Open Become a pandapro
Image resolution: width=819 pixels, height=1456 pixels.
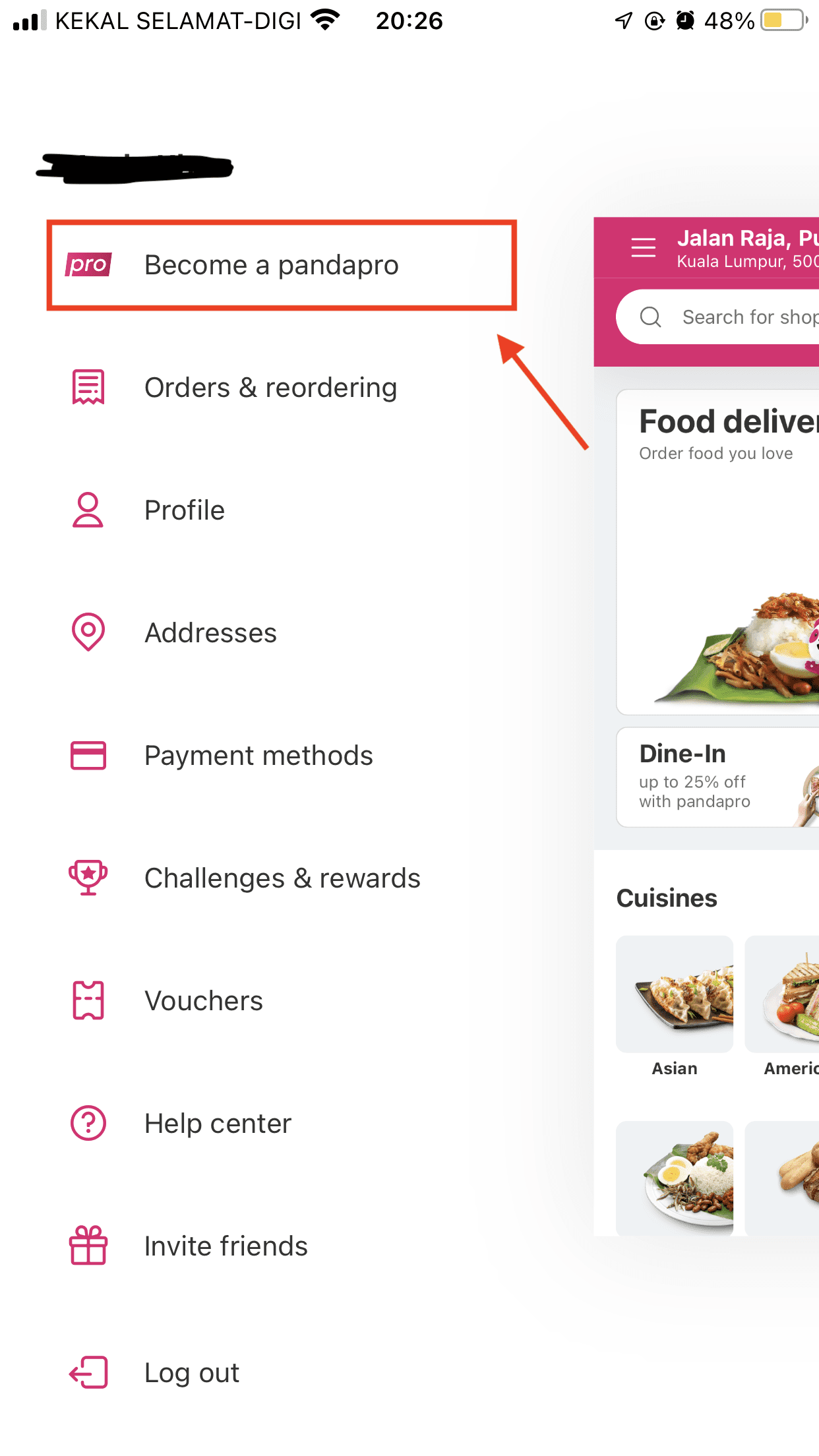click(x=271, y=265)
